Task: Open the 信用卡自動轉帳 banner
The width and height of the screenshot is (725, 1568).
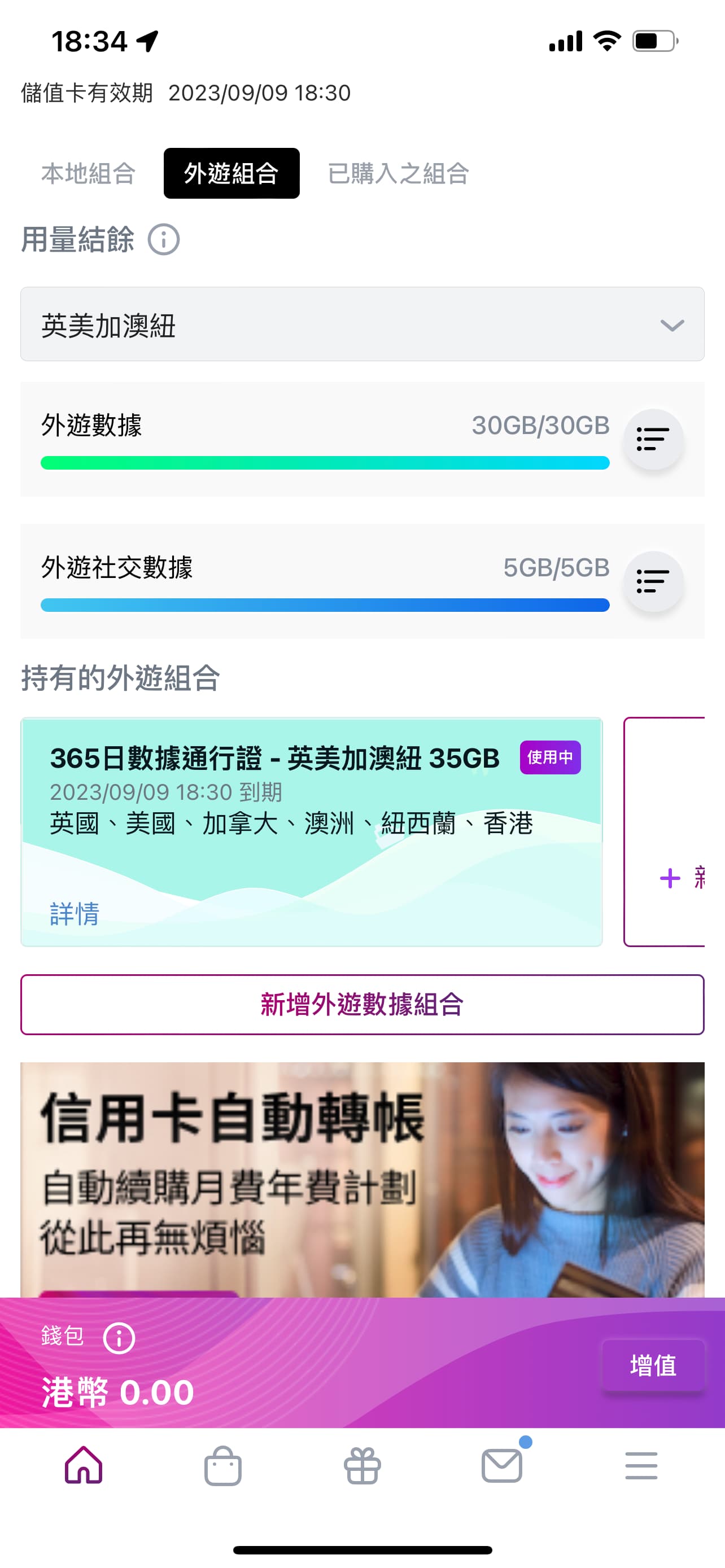Action: click(x=362, y=1180)
